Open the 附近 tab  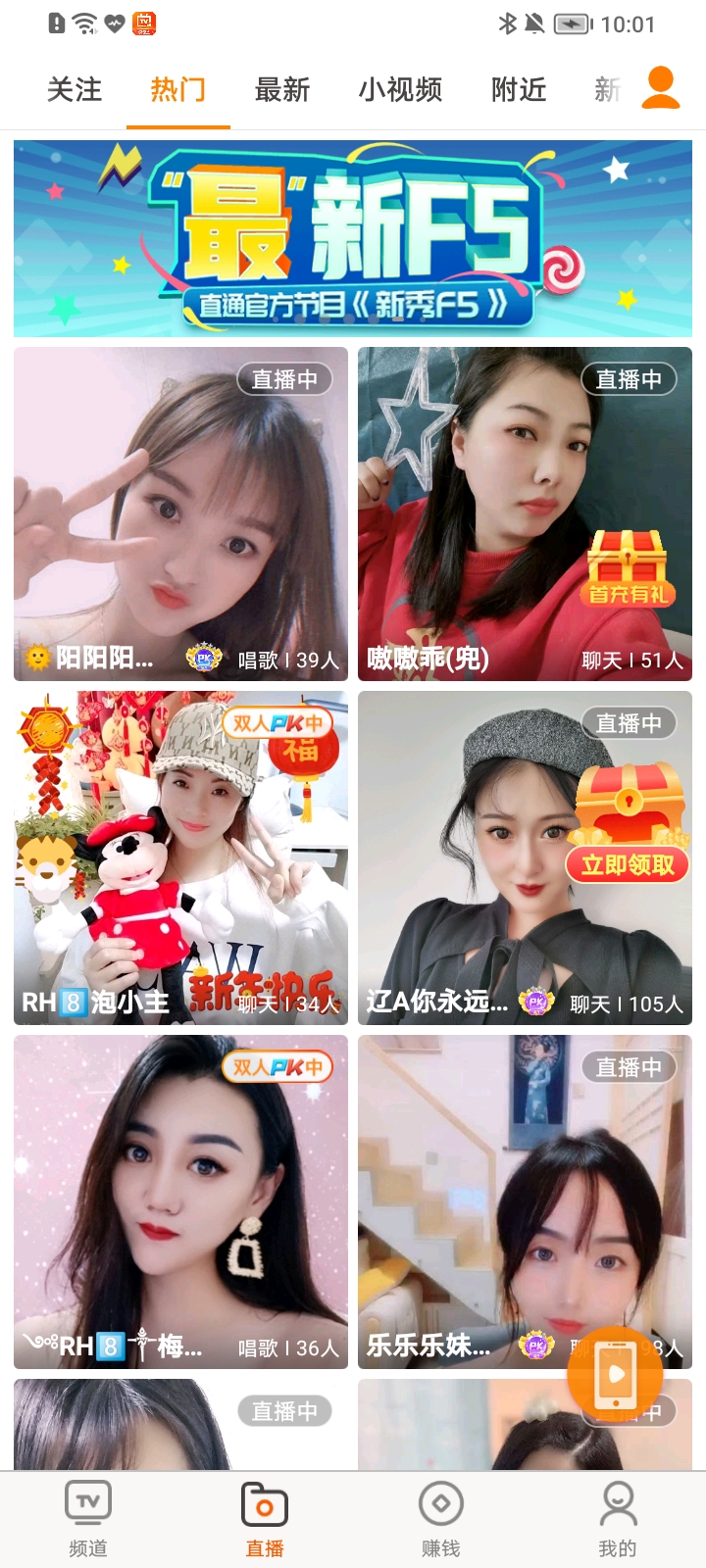click(519, 90)
